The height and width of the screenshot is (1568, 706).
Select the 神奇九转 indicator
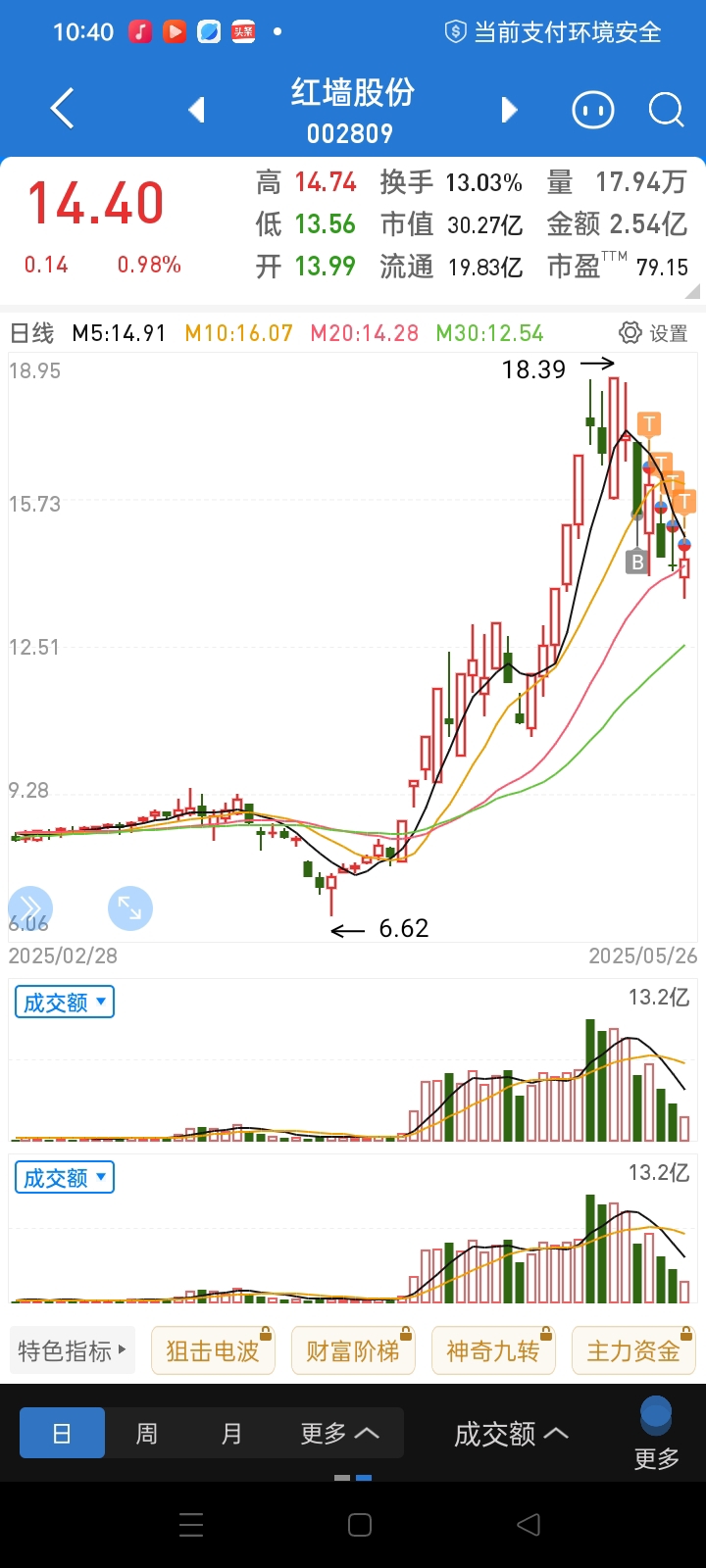(493, 1351)
